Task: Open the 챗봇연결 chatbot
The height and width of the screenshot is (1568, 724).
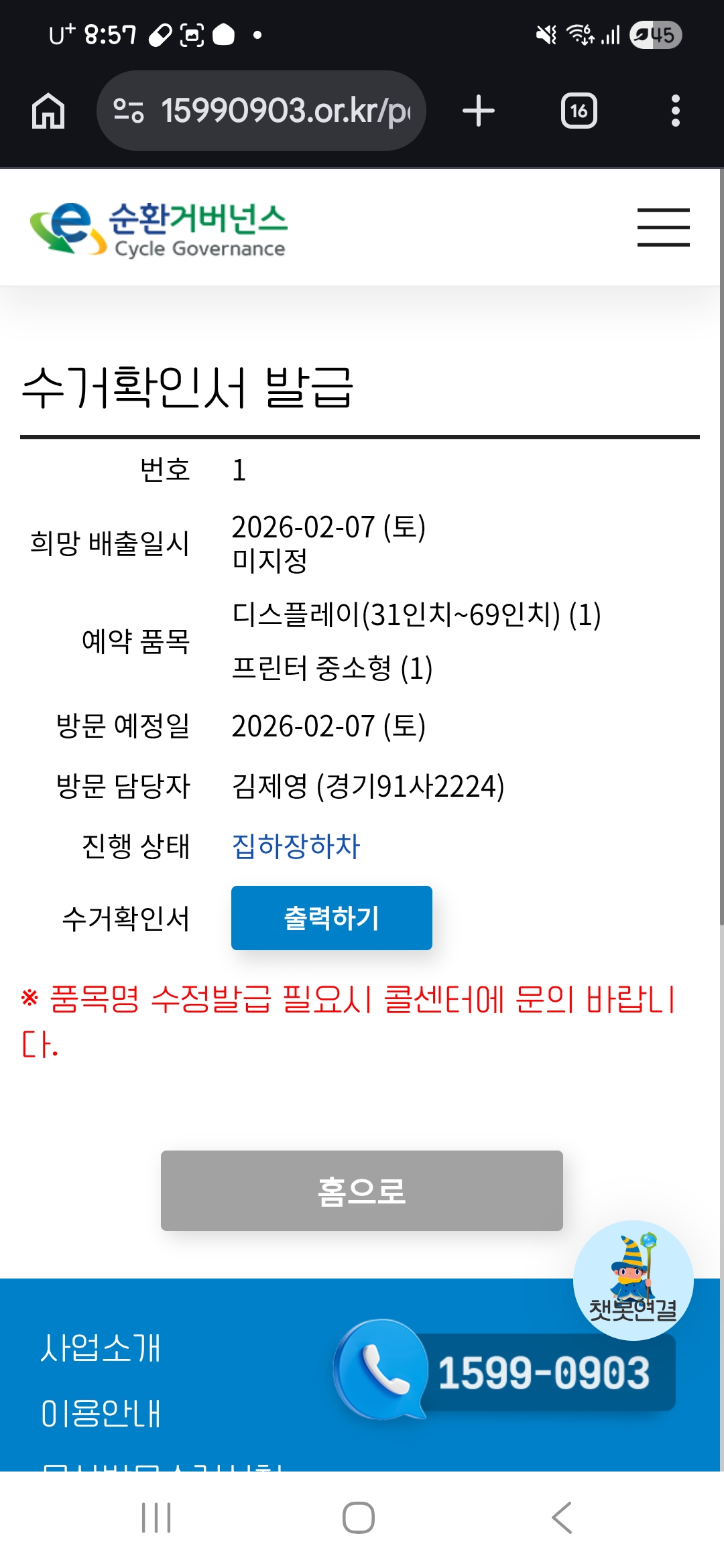Action: [633, 1280]
